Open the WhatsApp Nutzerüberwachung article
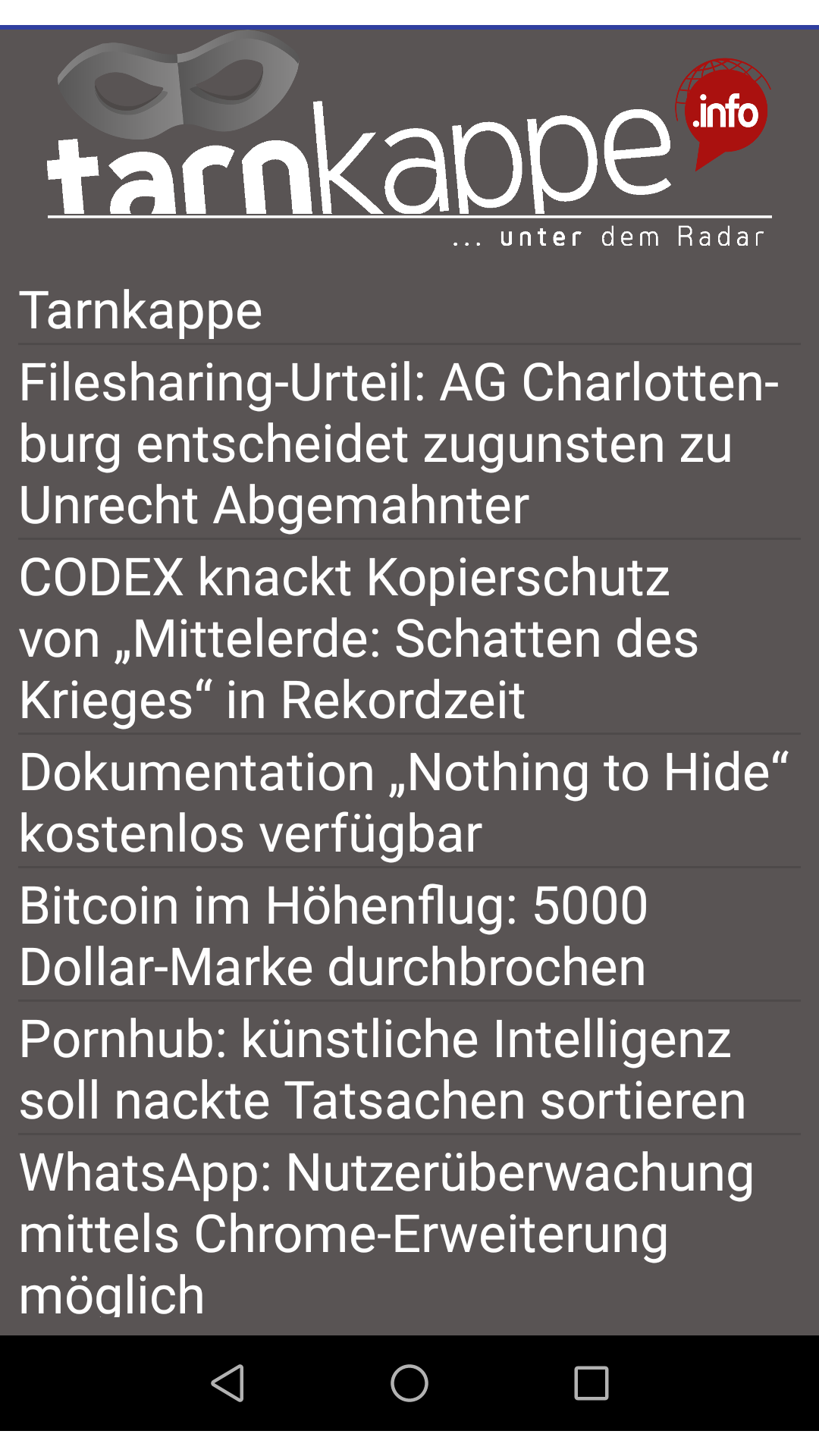Image resolution: width=819 pixels, height=1456 pixels. tap(409, 1232)
